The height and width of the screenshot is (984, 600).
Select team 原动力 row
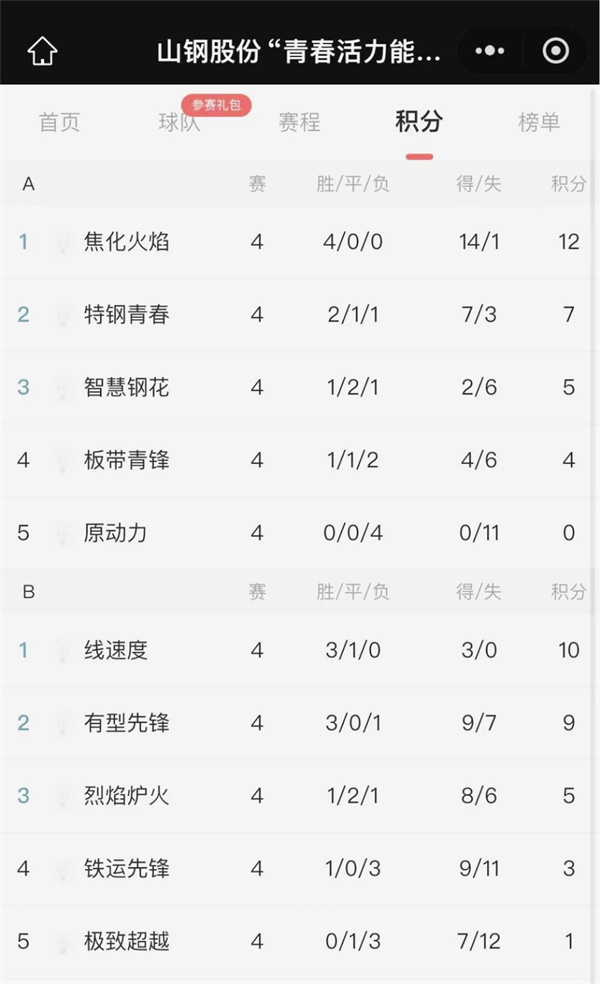tap(116, 533)
